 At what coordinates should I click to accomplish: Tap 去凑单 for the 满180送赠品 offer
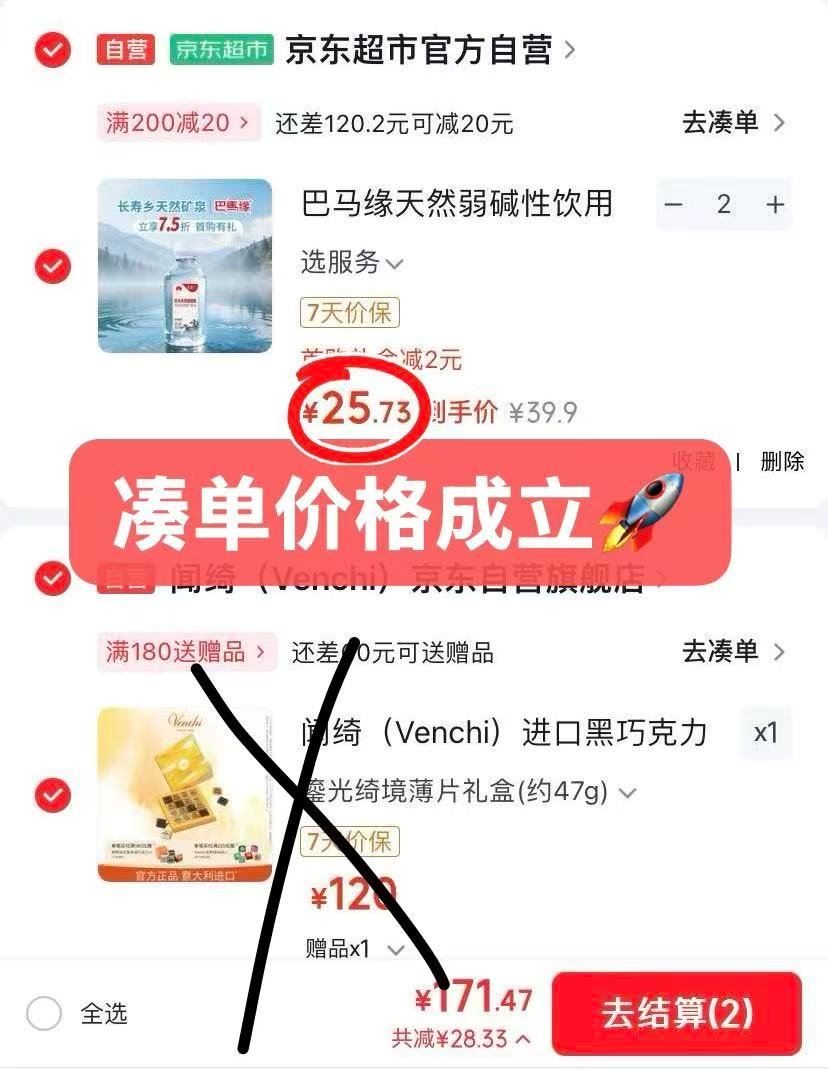point(733,653)
